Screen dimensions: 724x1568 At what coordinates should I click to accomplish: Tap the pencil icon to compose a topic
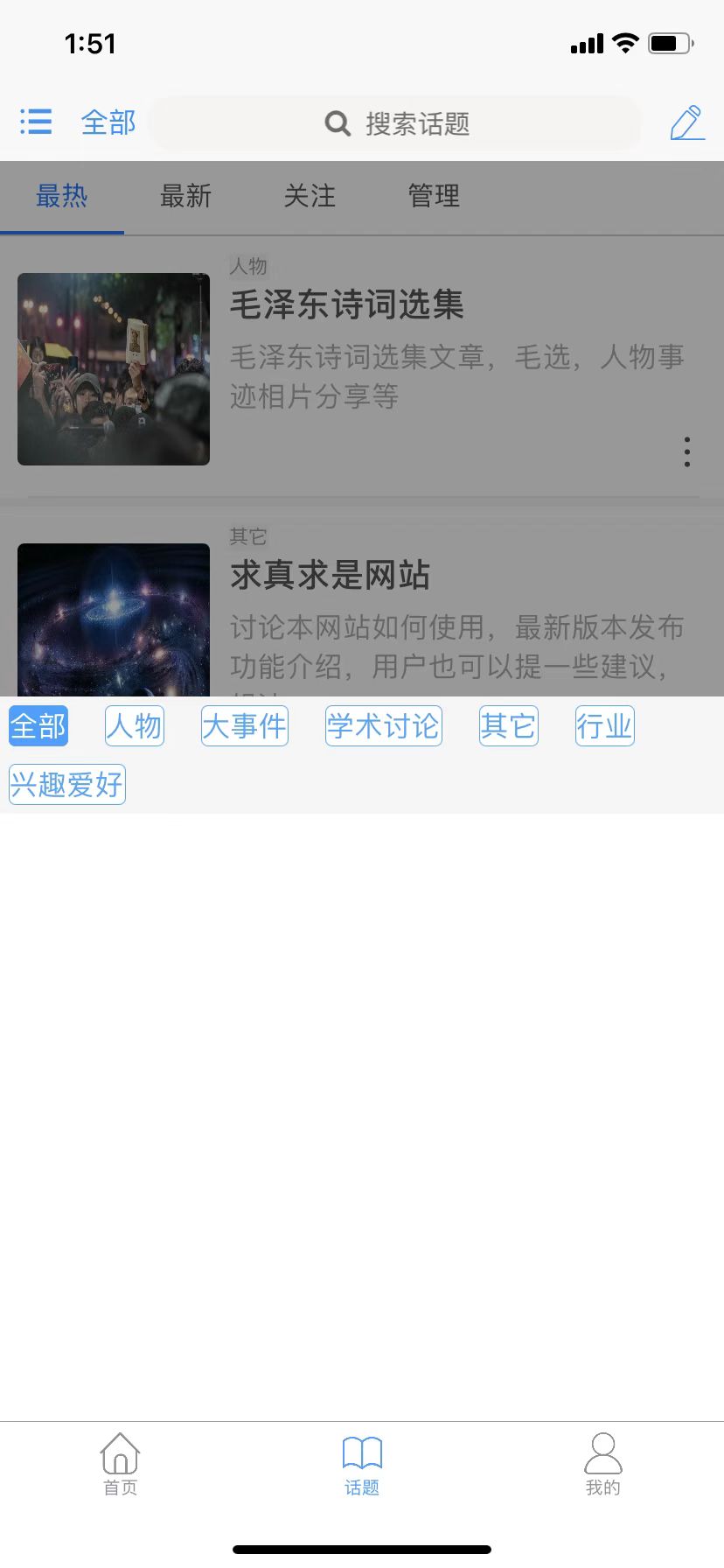coord(687,122)
